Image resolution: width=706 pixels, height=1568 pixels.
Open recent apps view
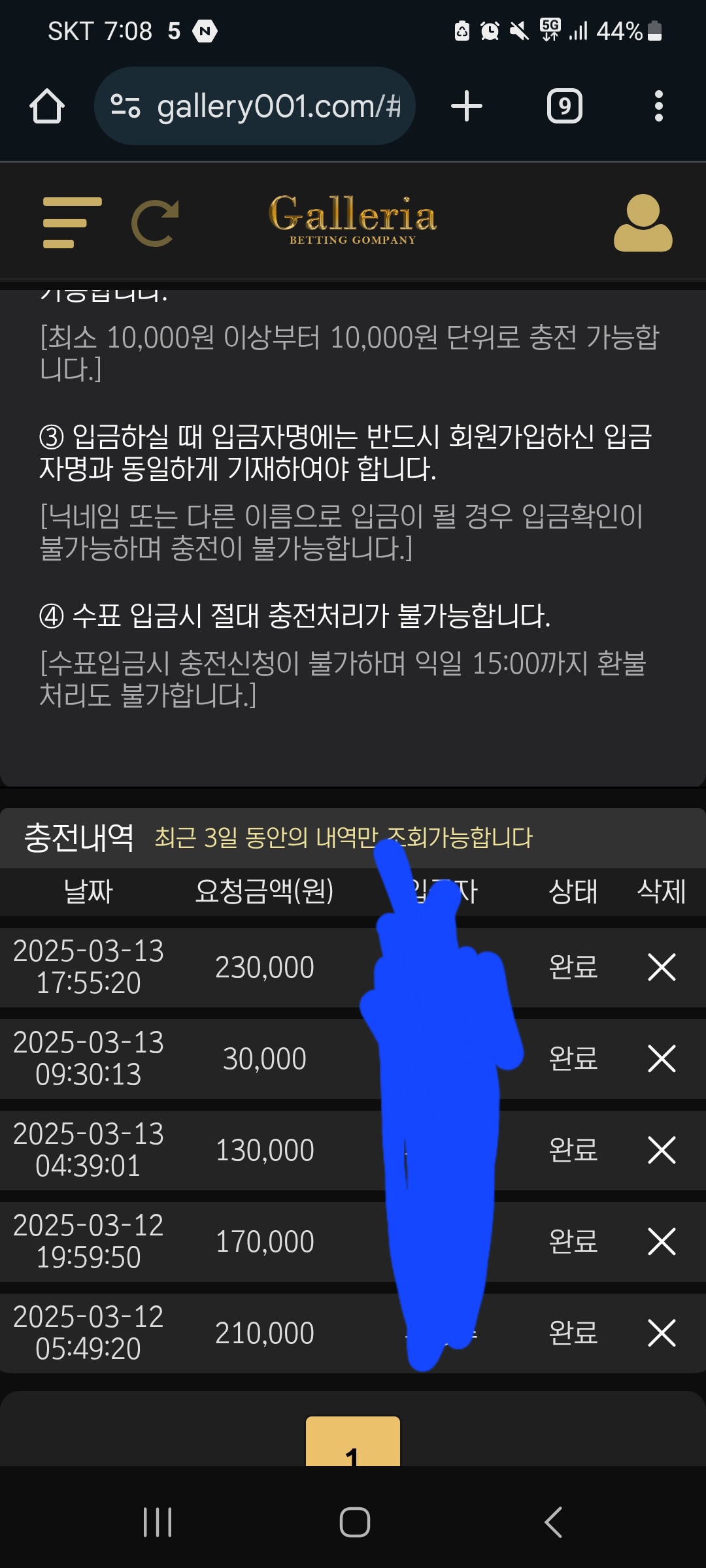click(x=157, y=1522)
